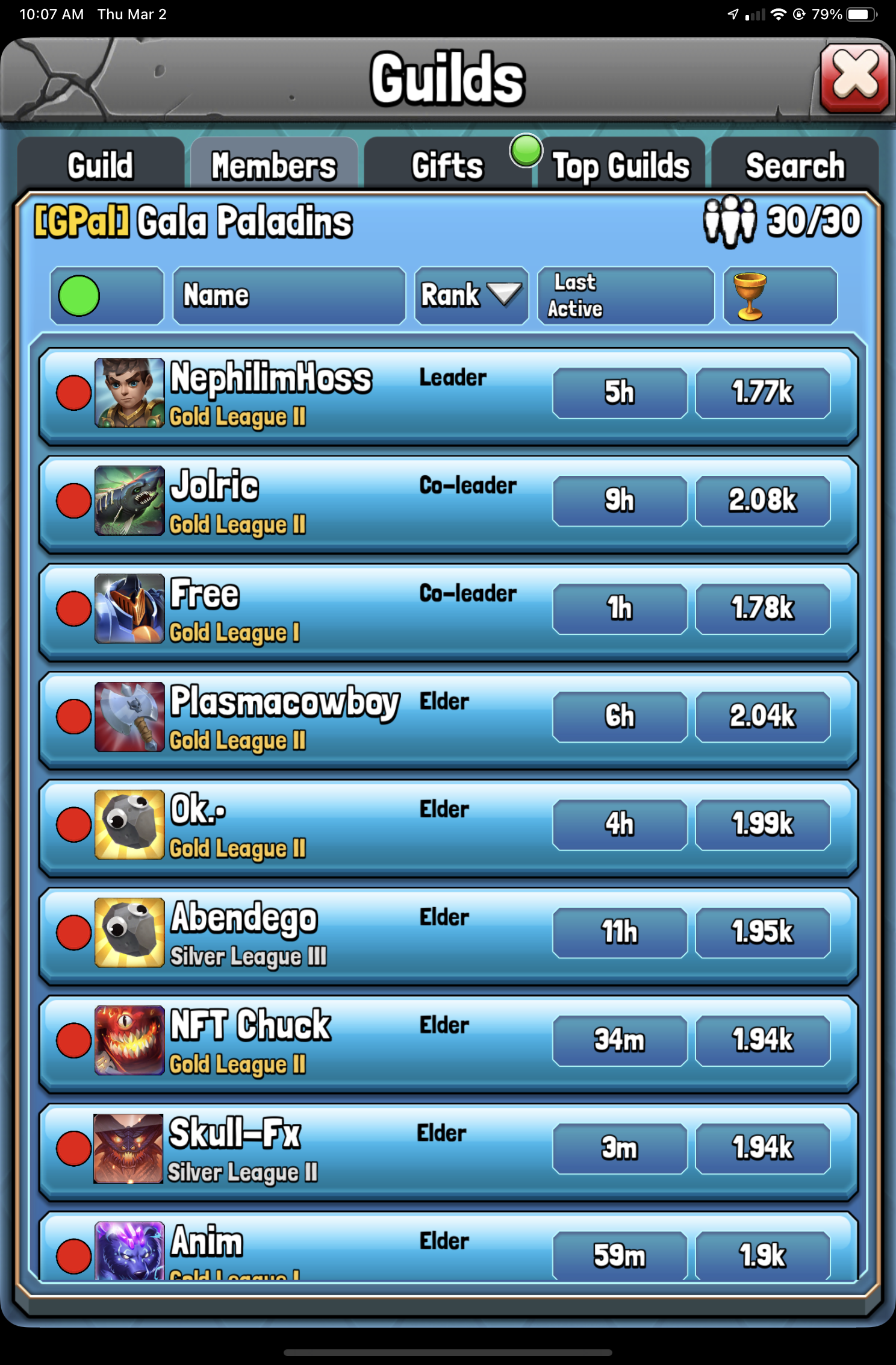Sort members by trophy count

(x=780, y=296)
